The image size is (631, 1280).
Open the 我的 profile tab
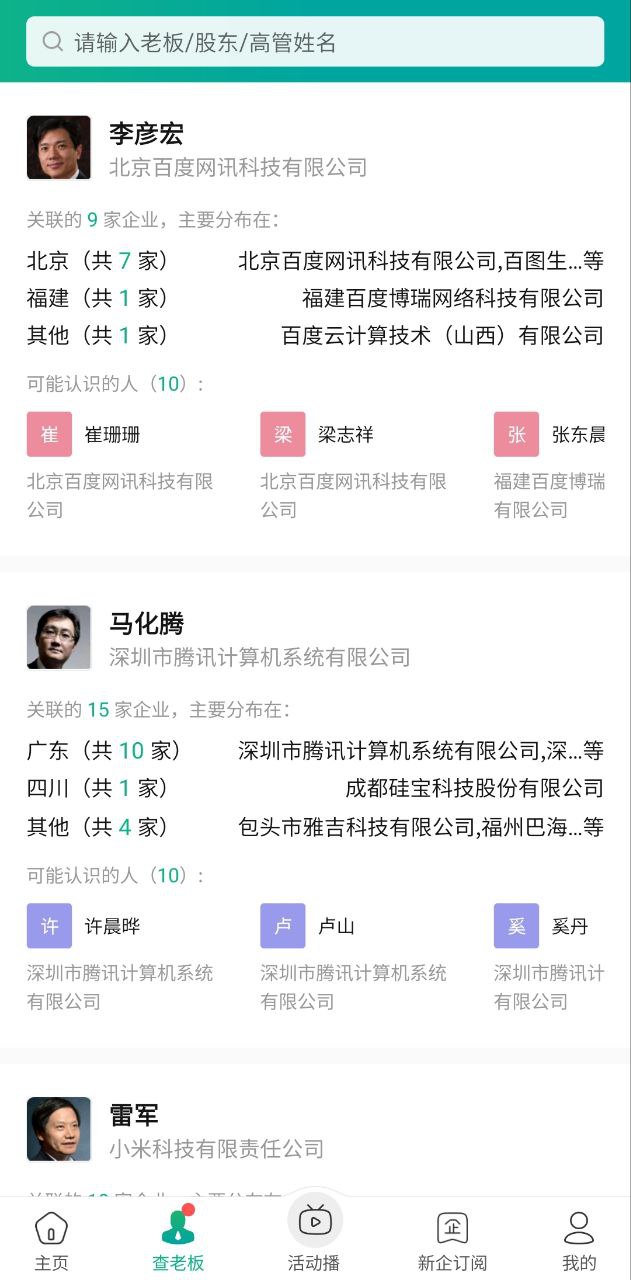579,1240
